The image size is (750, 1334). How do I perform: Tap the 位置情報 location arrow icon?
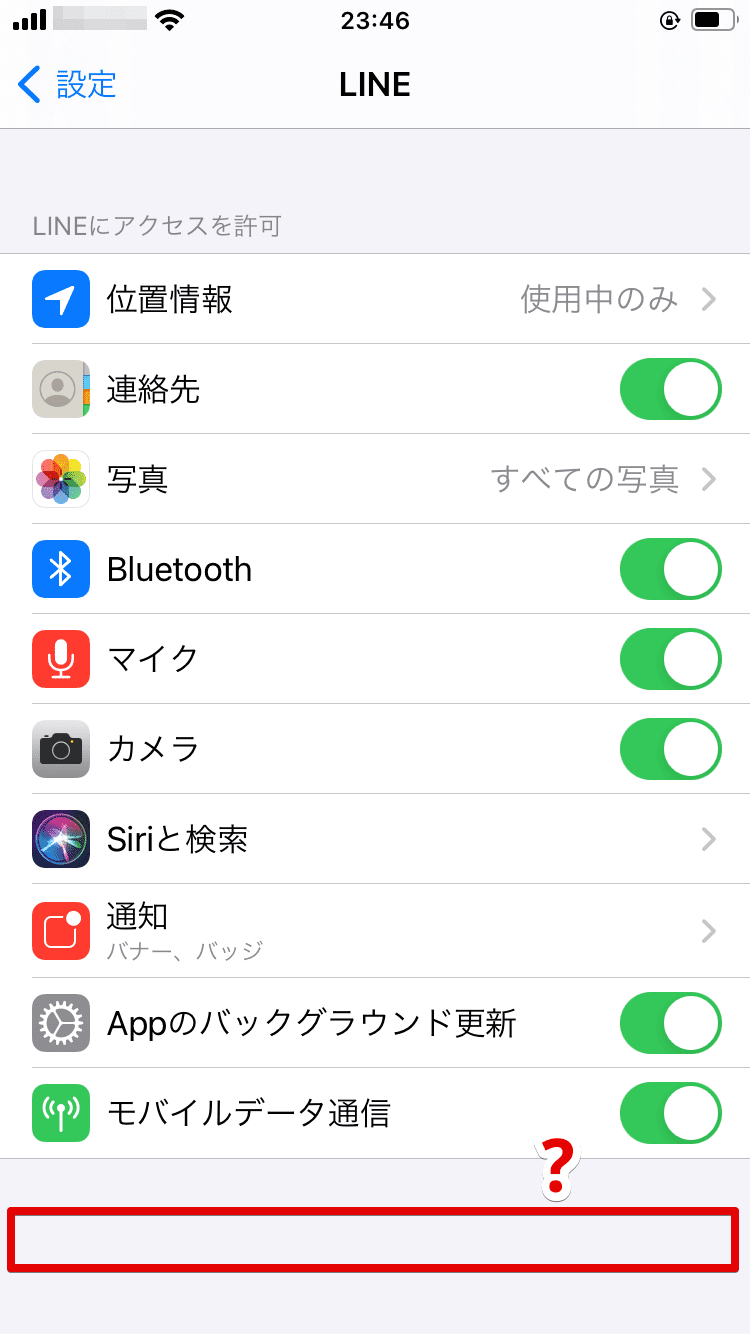61,298
